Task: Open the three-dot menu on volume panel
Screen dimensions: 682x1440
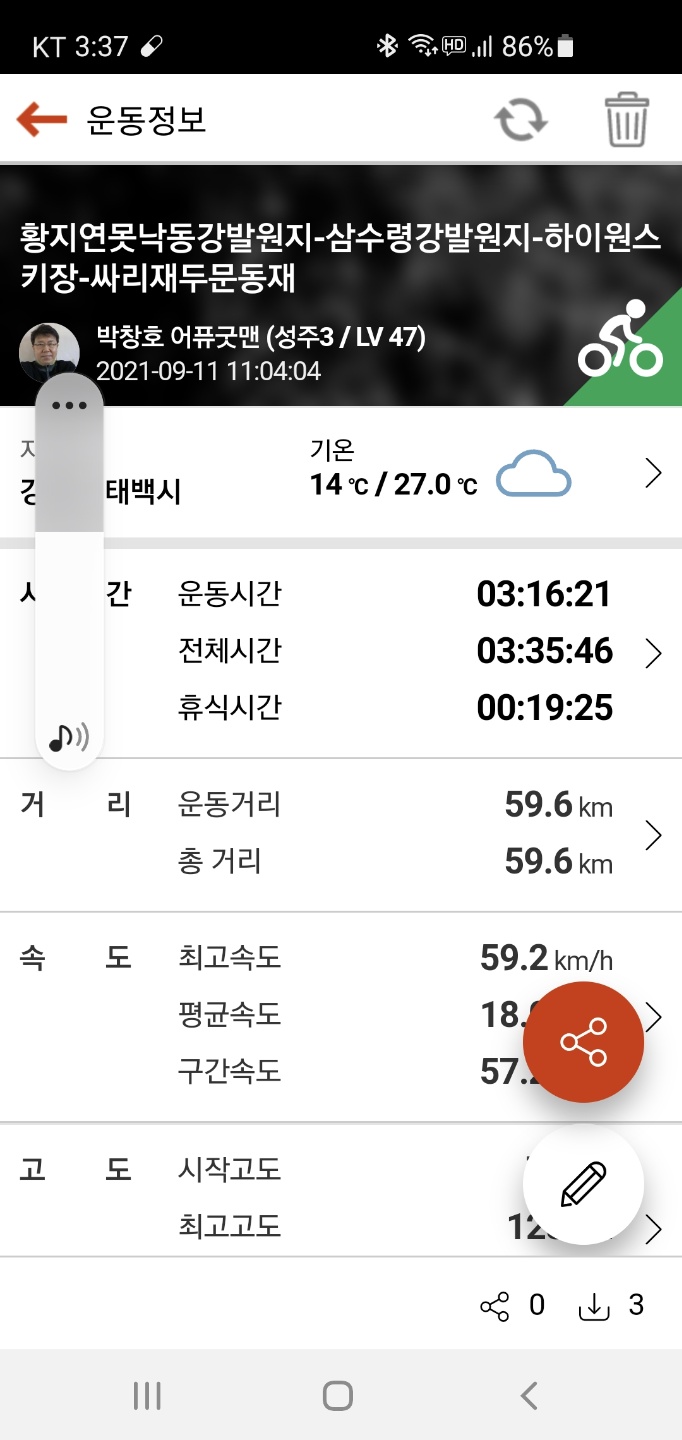Action: [x=69, y=405]
